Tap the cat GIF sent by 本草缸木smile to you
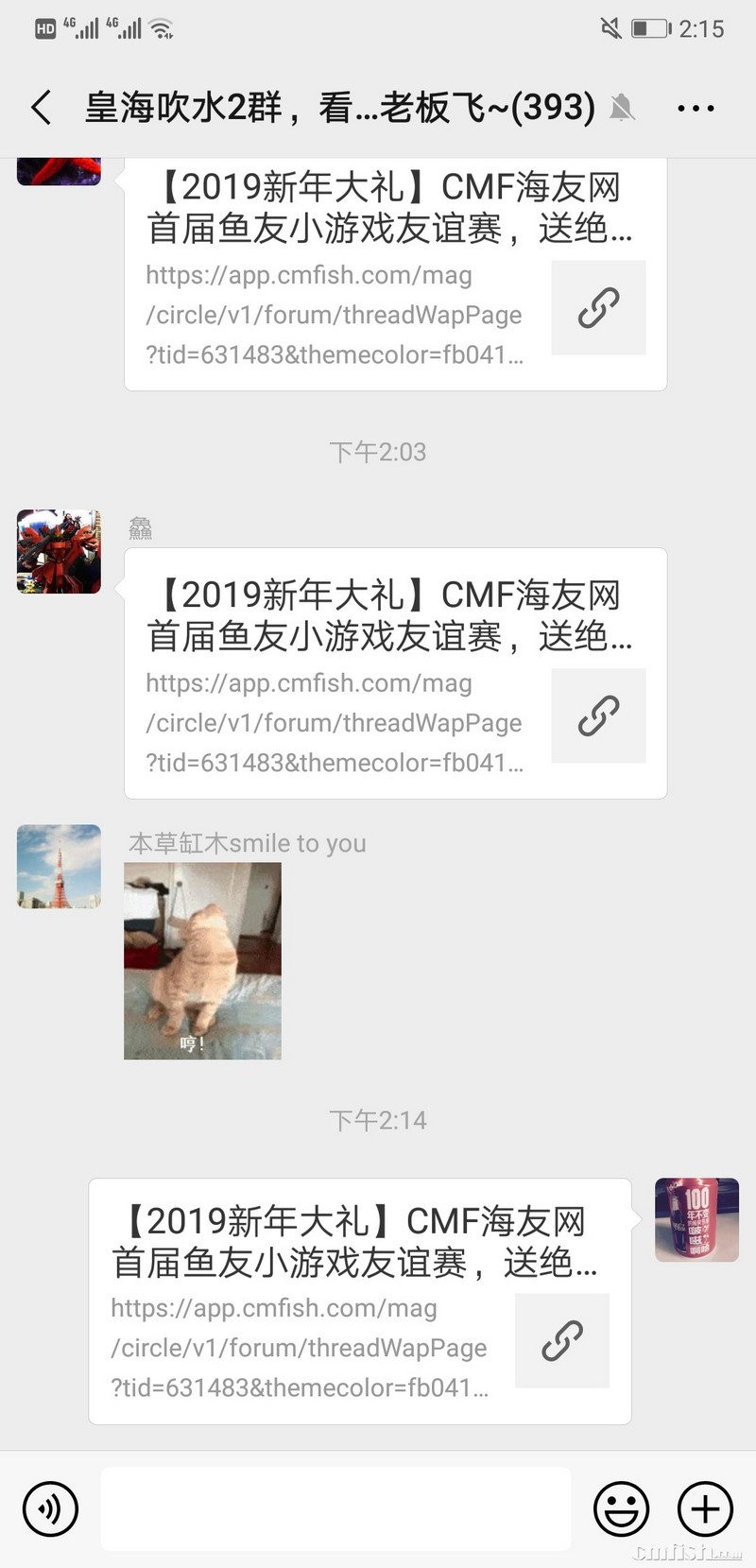Viewport: 756px width, 1568px height. (202, 960)
